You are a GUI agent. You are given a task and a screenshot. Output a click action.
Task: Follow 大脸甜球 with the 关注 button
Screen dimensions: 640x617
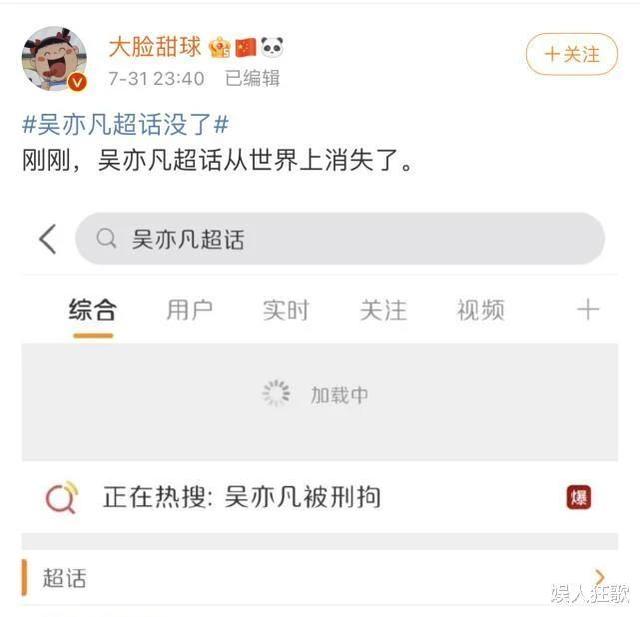tap(572, 54)
